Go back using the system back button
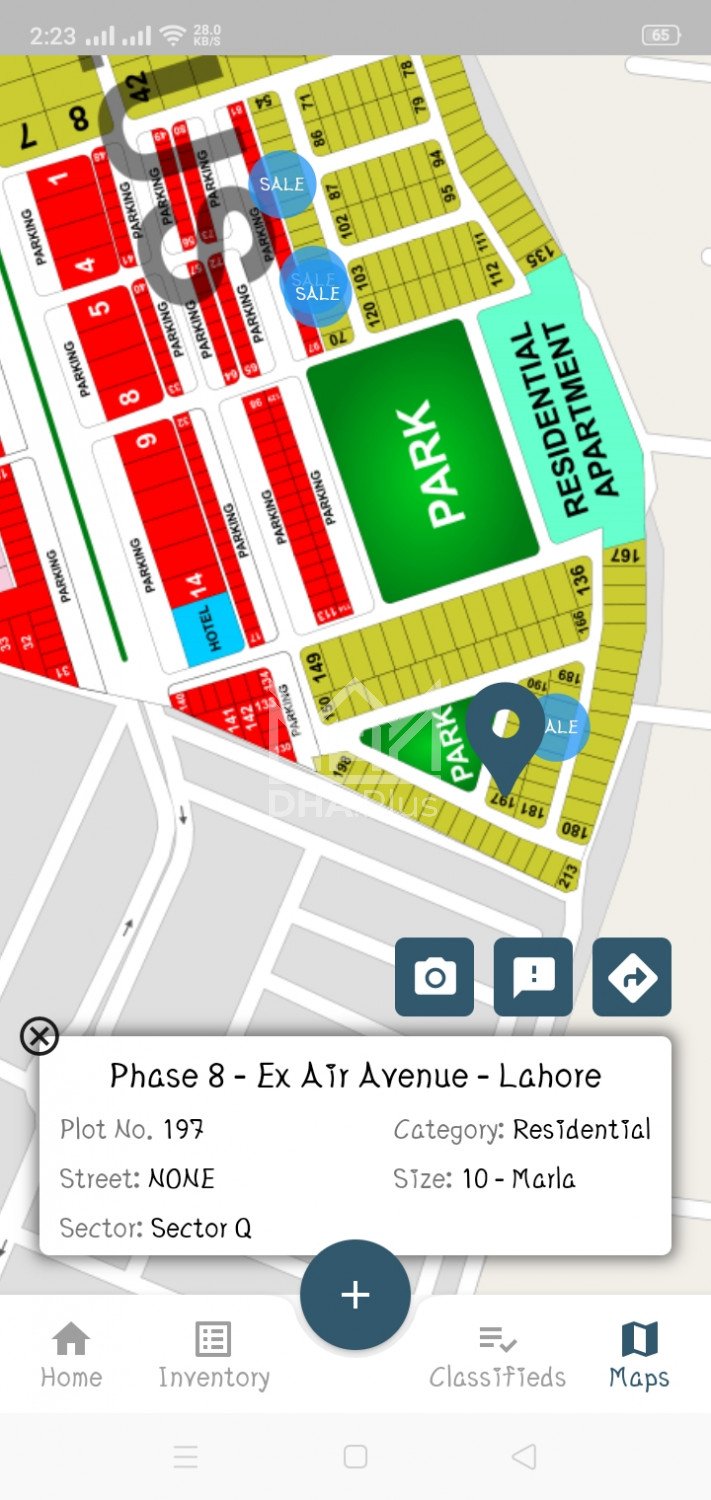Image resolution: width=711 pixels, height=1500 pixels. [524, 1456]
